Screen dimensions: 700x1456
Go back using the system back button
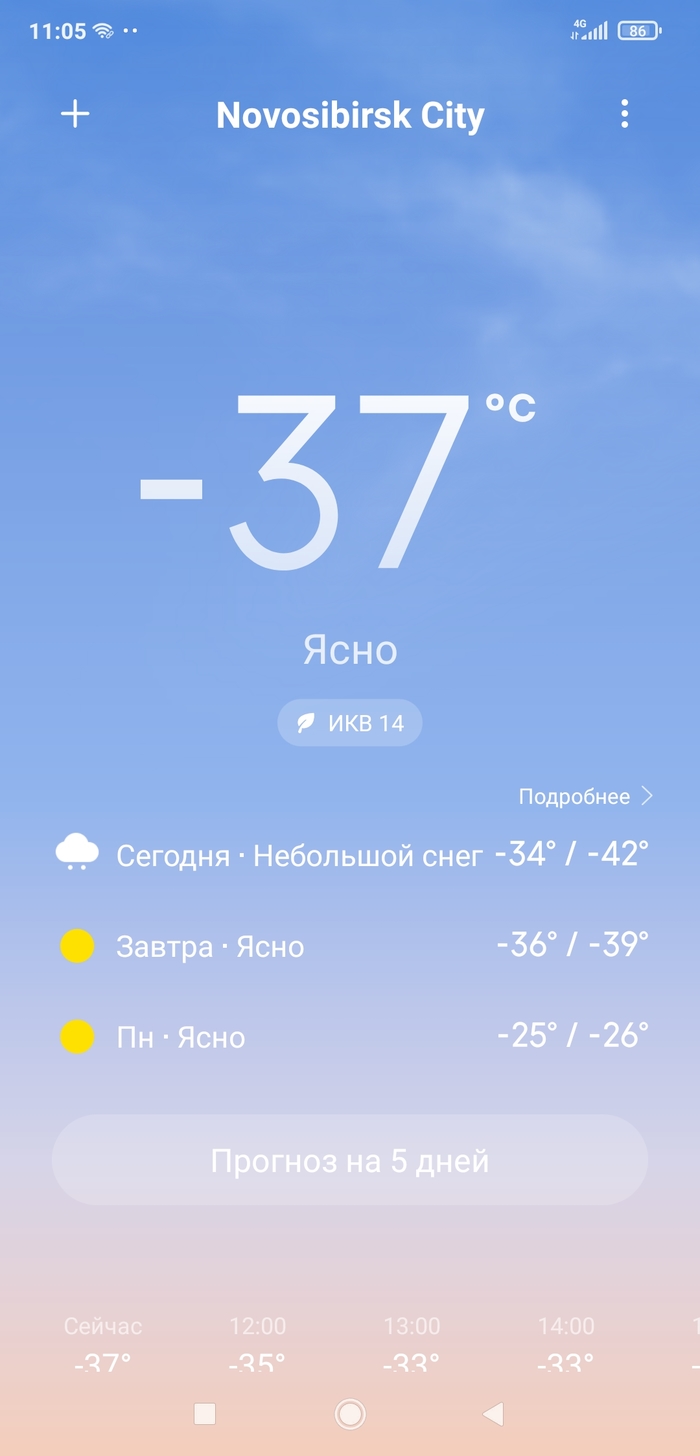(493, 1413)
